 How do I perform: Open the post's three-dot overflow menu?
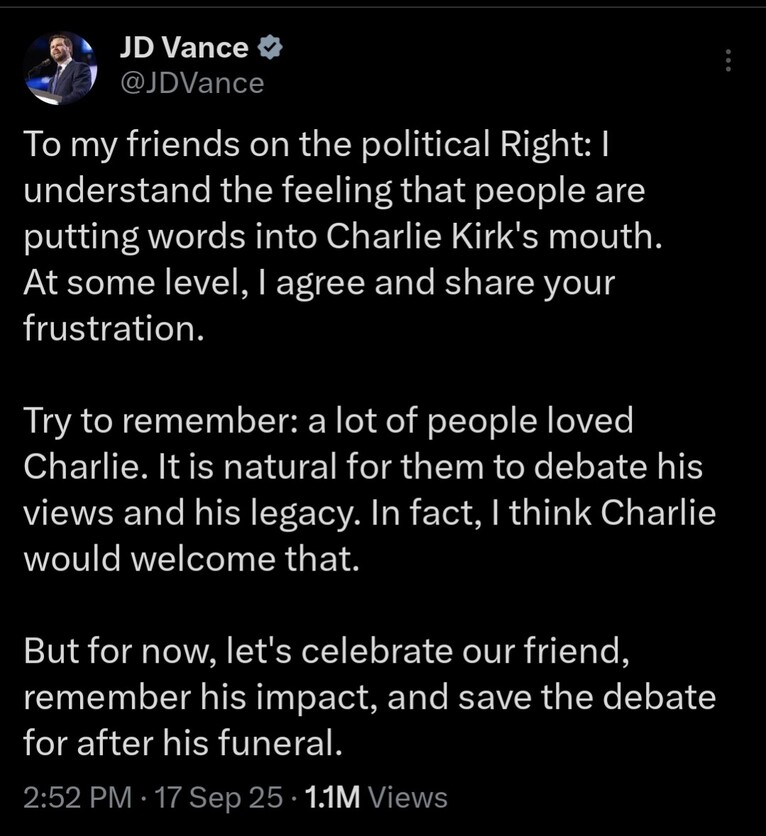(x=728, y=62)
